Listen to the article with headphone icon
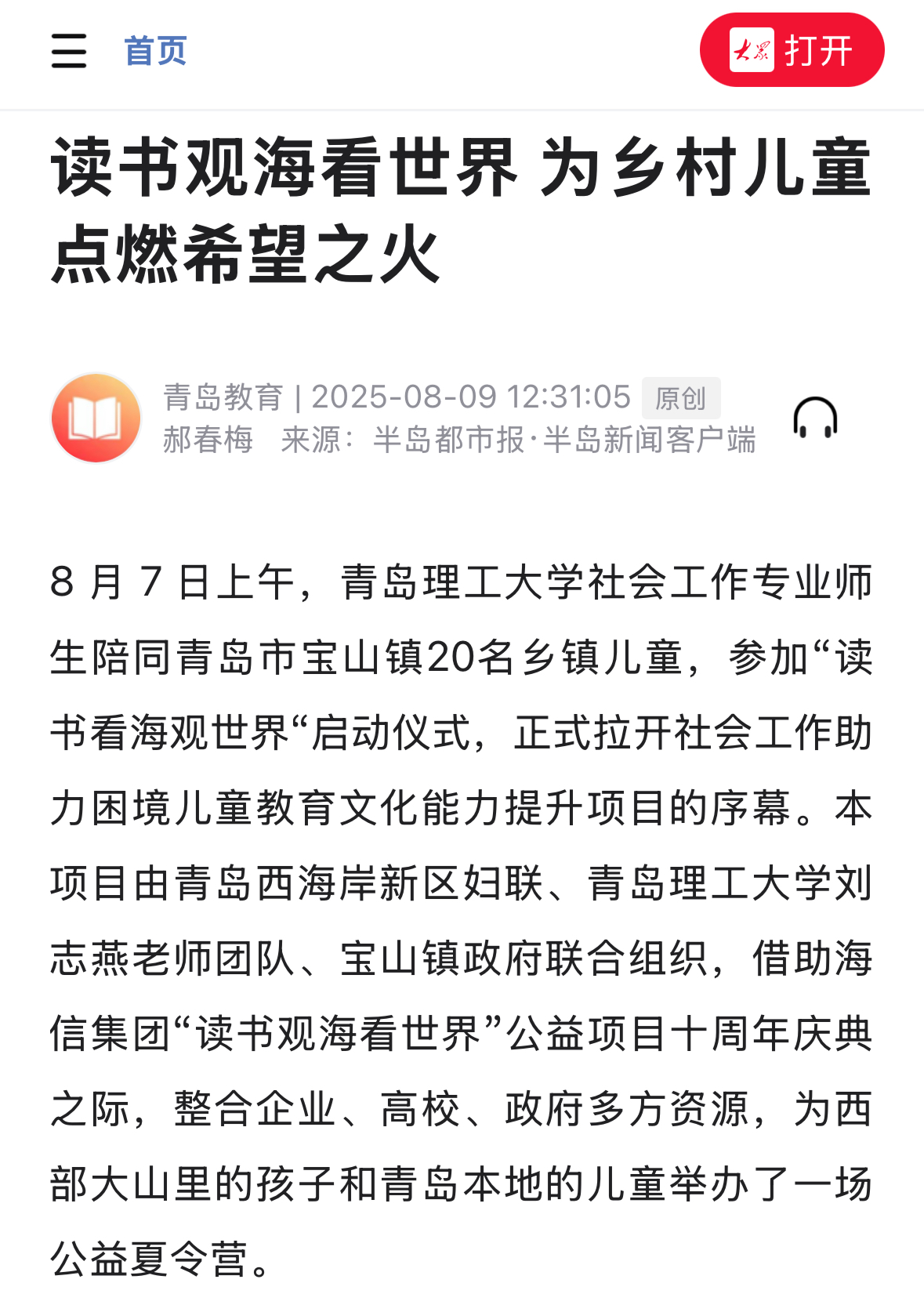 [x=815, y=418]
